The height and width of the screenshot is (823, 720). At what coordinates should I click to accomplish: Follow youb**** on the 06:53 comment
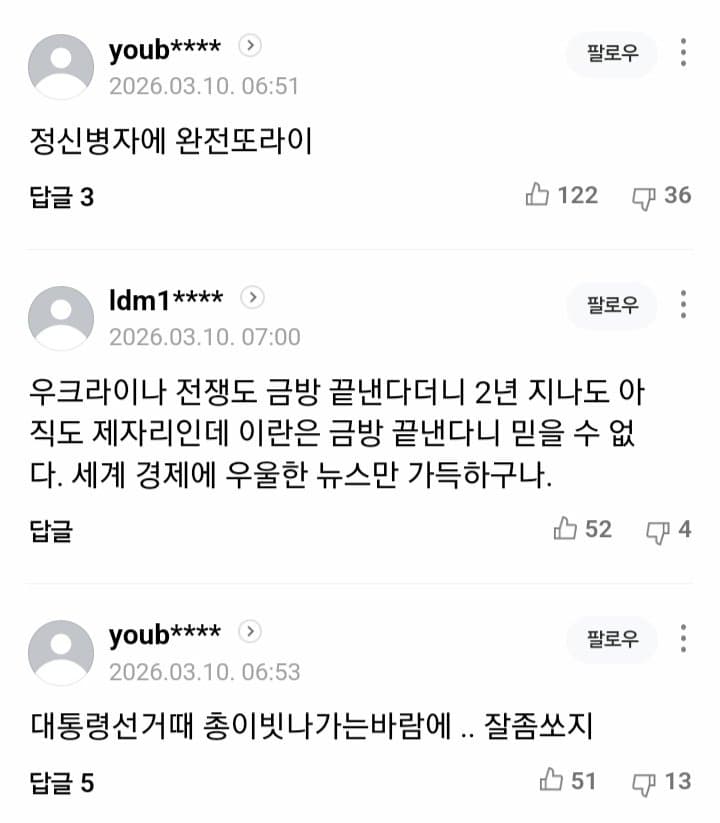click(611, 639)
